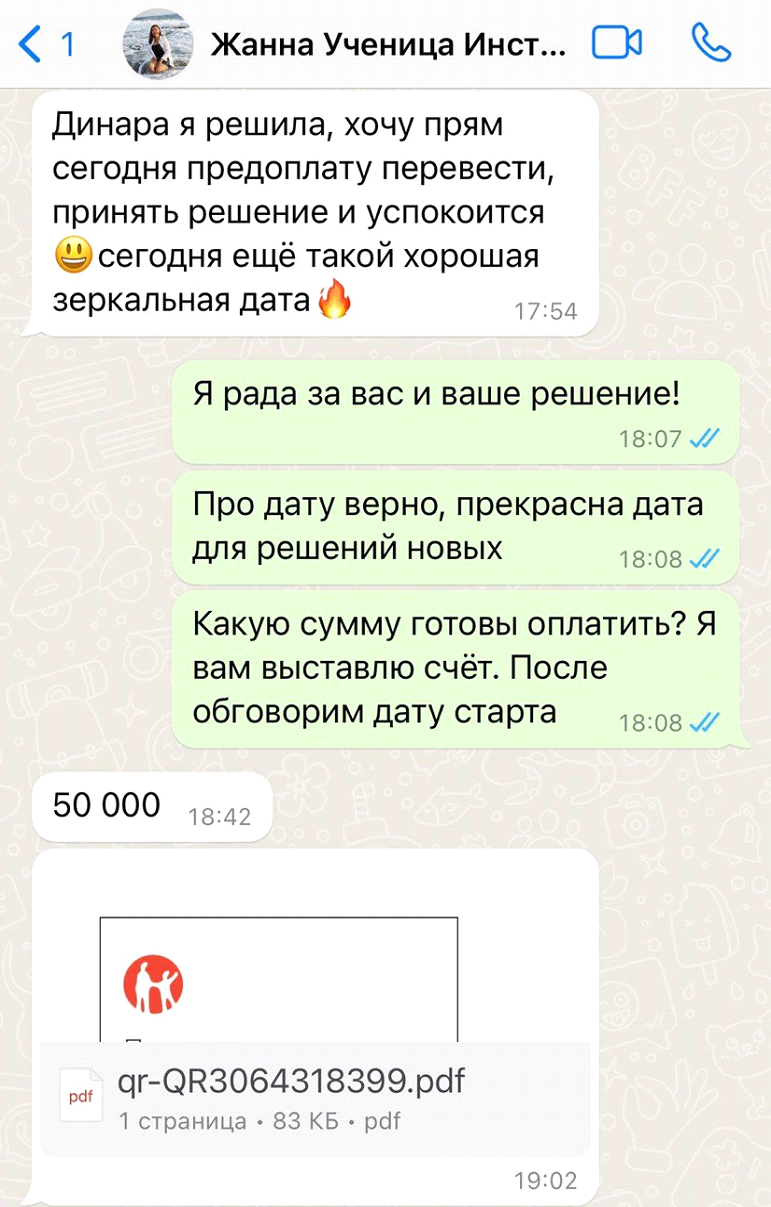Screen dimensions: 771x1207
Task: Go back to the chat list
Action: coord(45,44)
